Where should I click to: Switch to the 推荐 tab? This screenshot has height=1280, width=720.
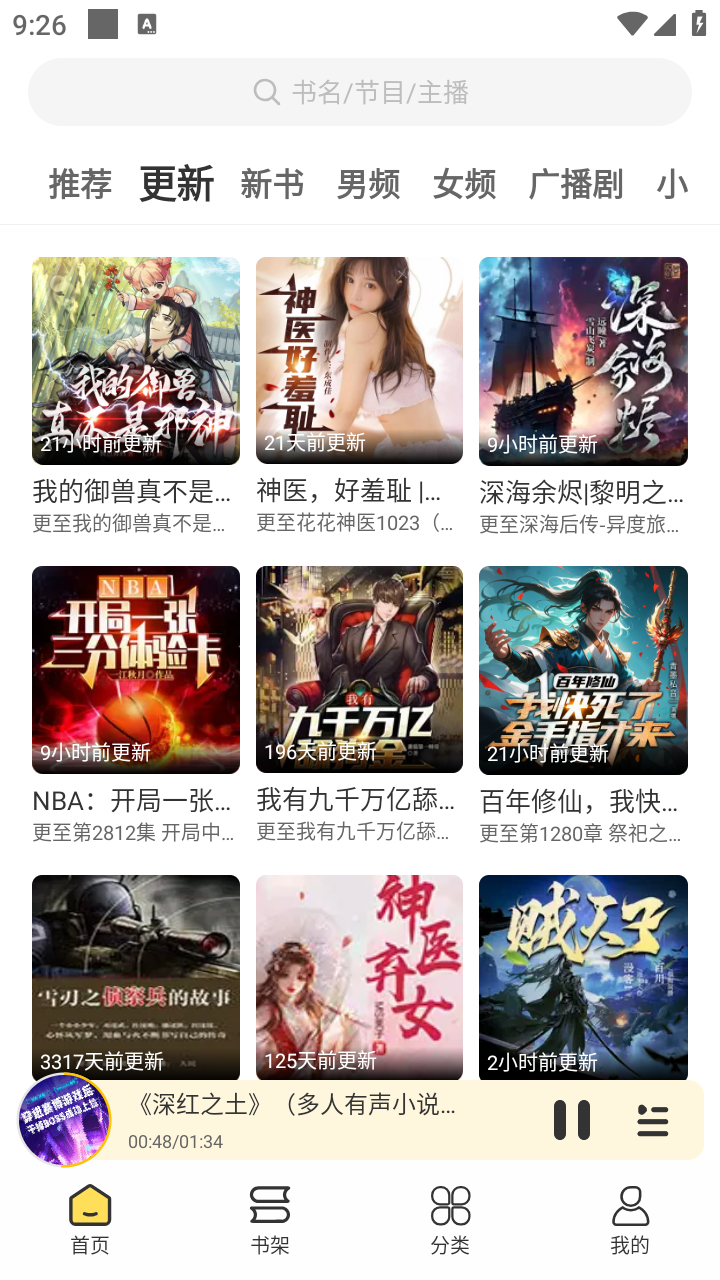click(79, 185)
